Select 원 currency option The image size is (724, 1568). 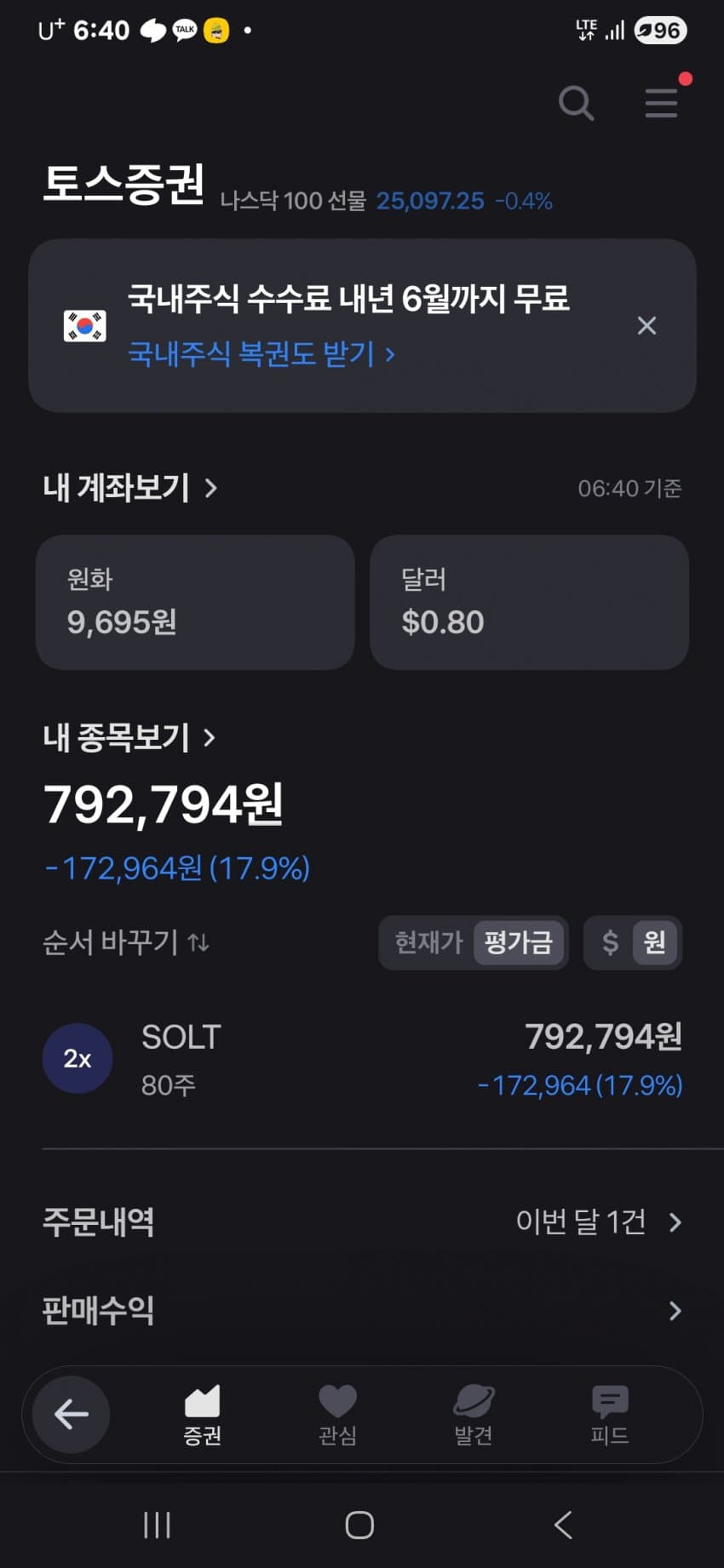[654, 942]
